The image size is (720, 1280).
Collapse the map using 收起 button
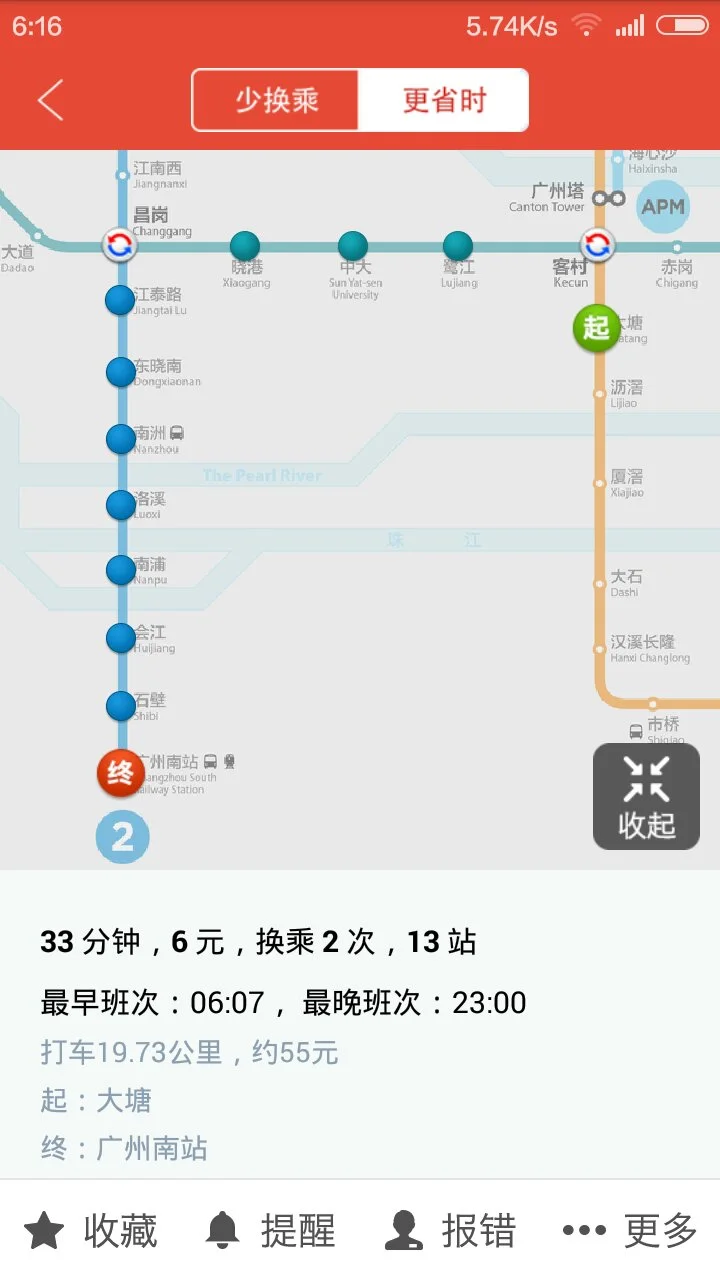pyautogui.click(x=645, y=795)
